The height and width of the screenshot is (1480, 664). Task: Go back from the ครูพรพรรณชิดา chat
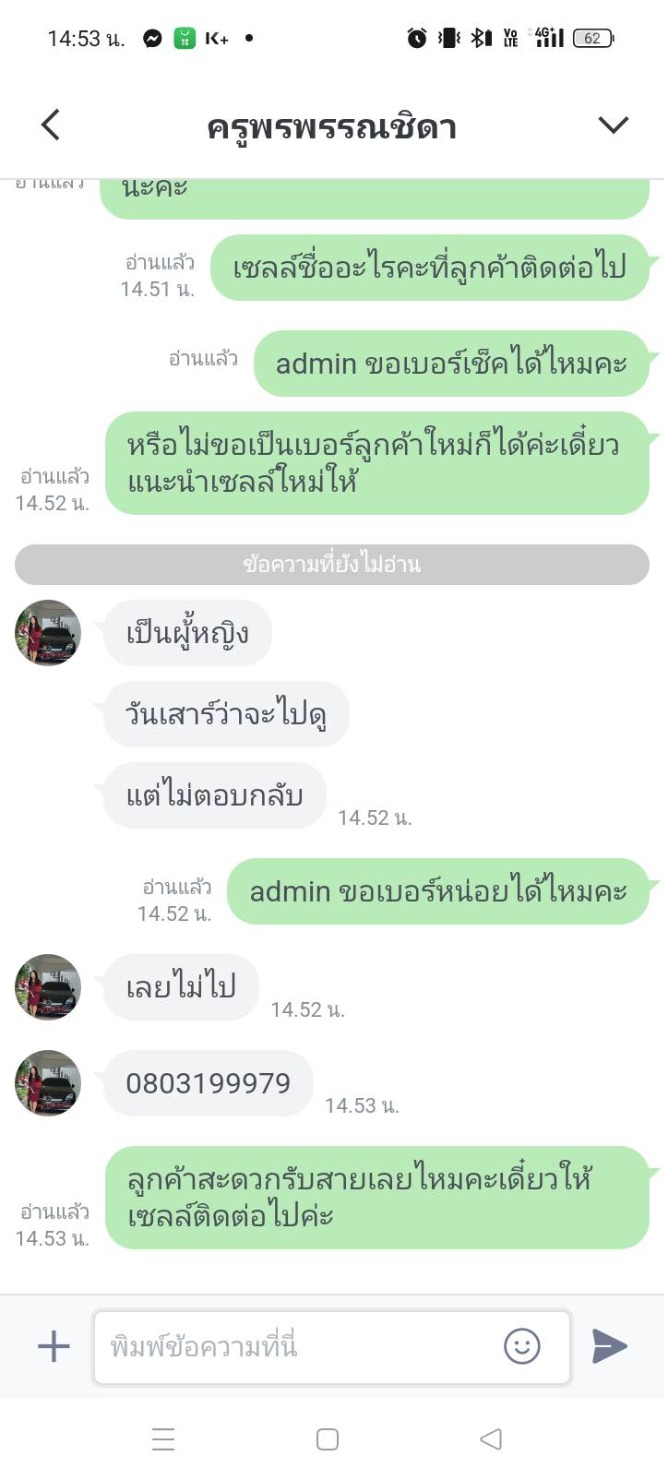pyautogui.click(x=50, y=125)
